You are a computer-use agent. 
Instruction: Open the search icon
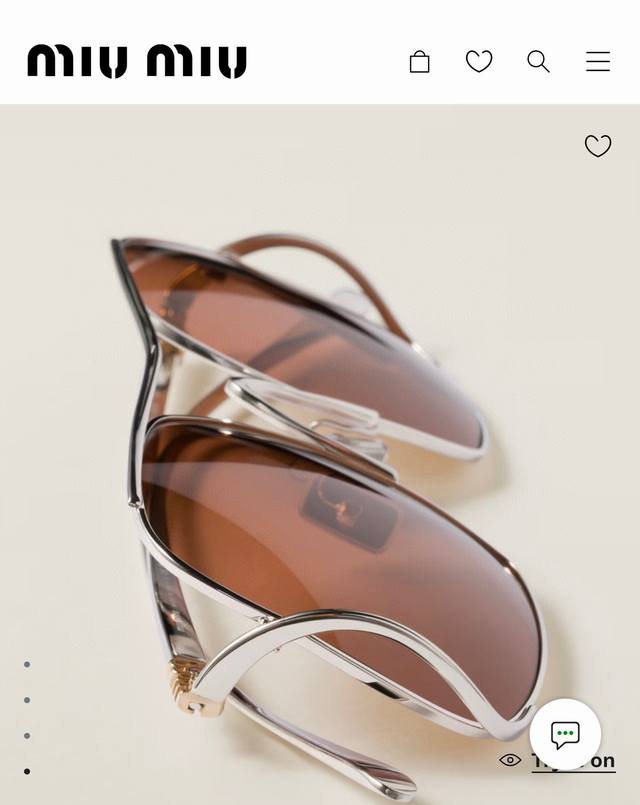pos(538,62)
